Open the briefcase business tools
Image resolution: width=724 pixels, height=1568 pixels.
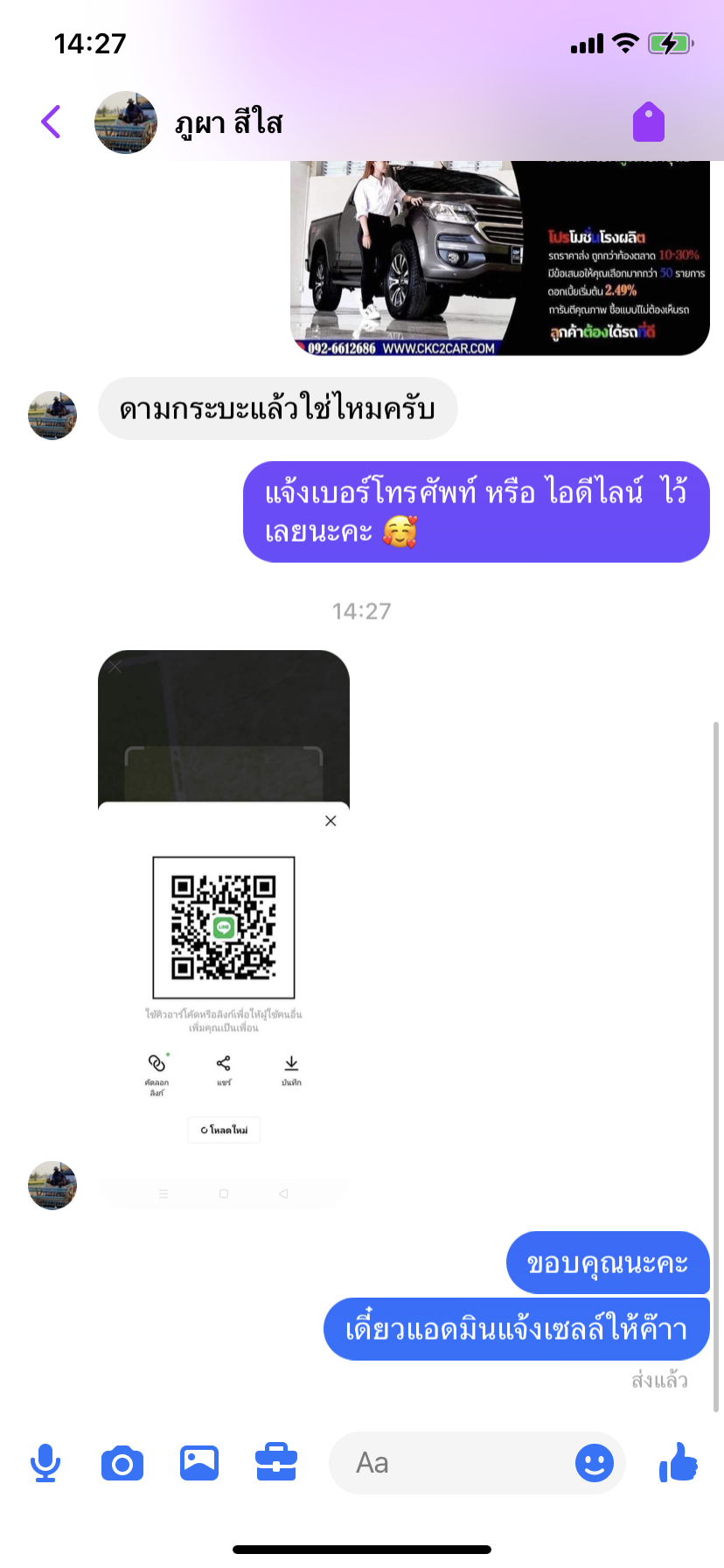tap(276, 1463)
